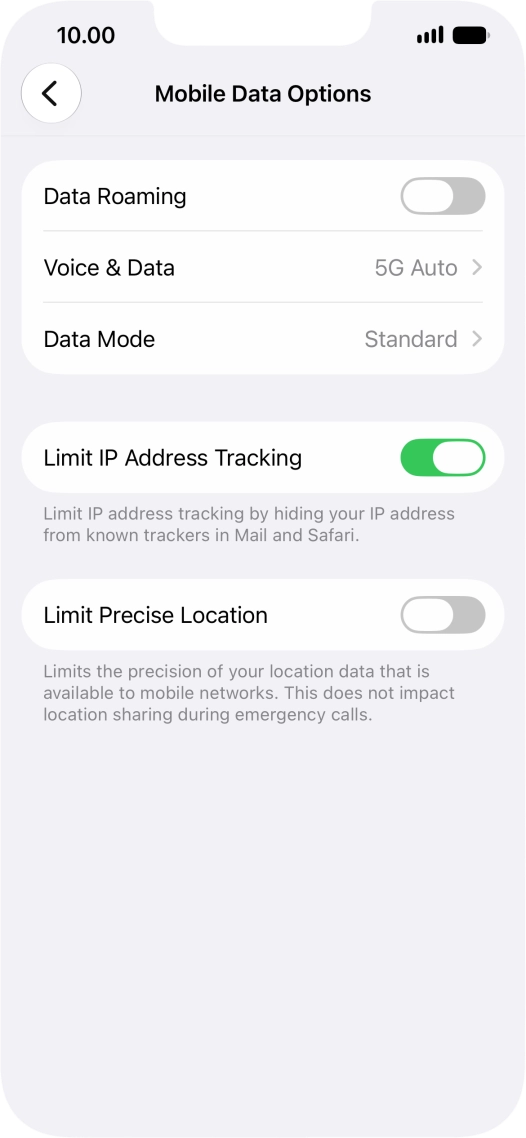This screenshot has height=1138, width=526.
Task: Turn on Data Roaming
Action: click(443, 196)
